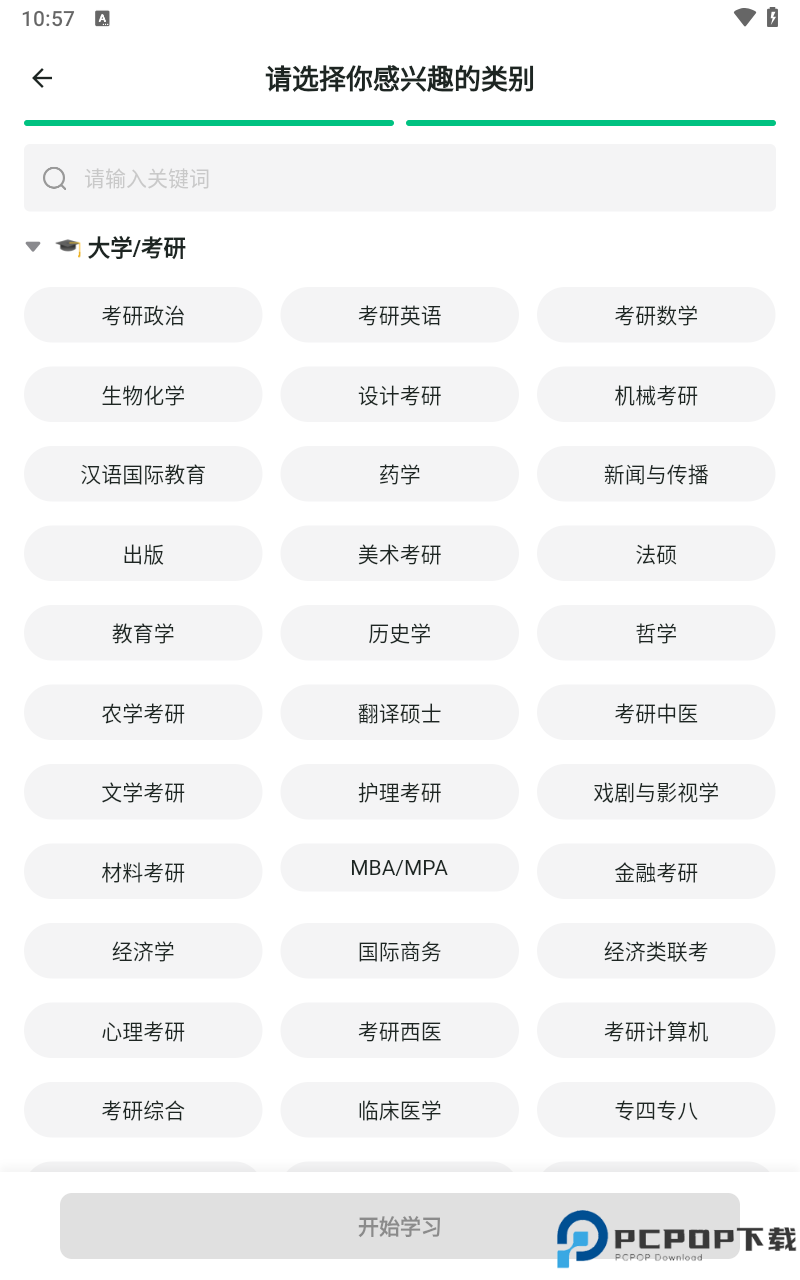Tap the 法硕 category chip

click(656, 554)
